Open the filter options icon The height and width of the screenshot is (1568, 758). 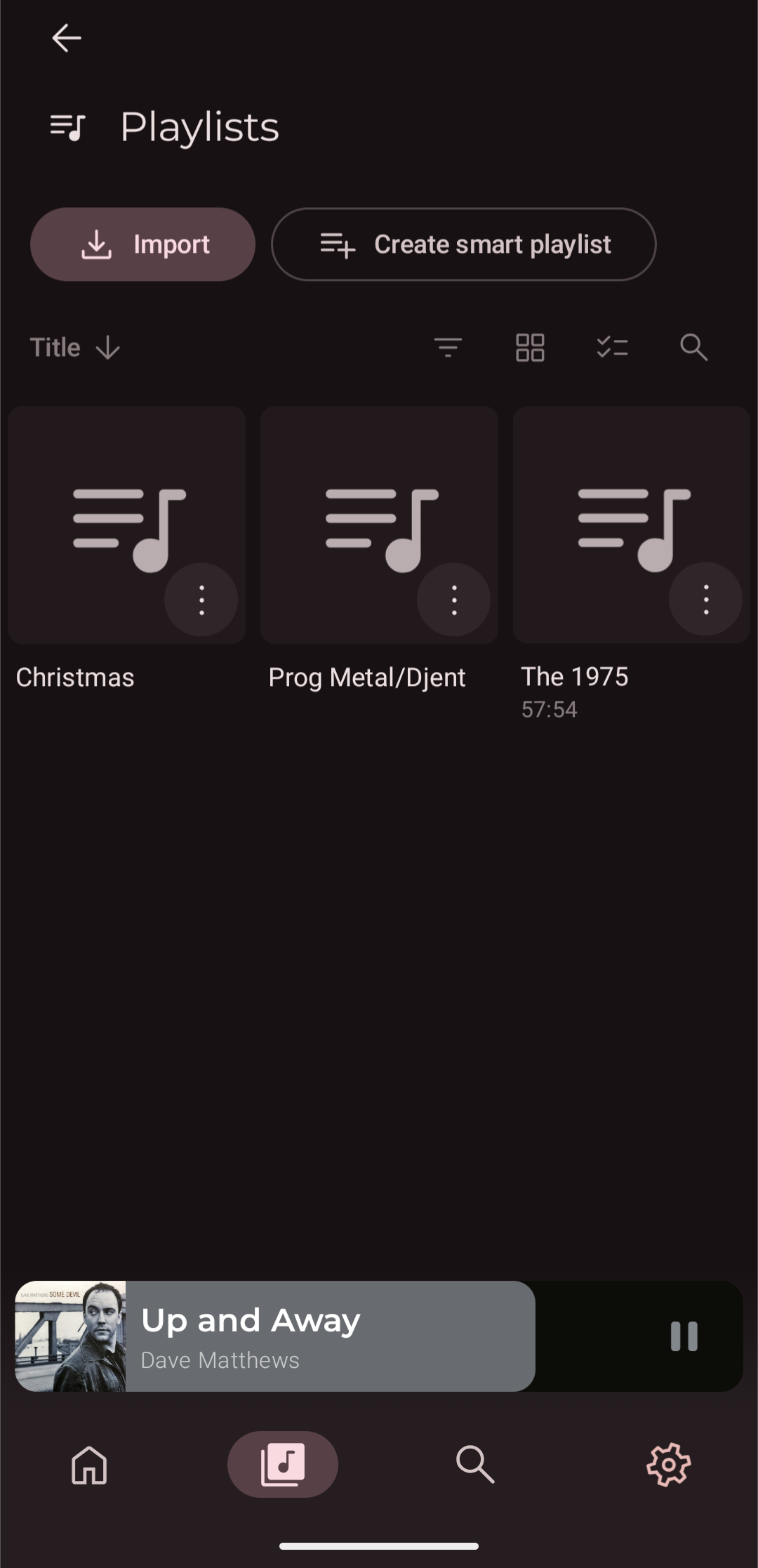tap(448, 348)
